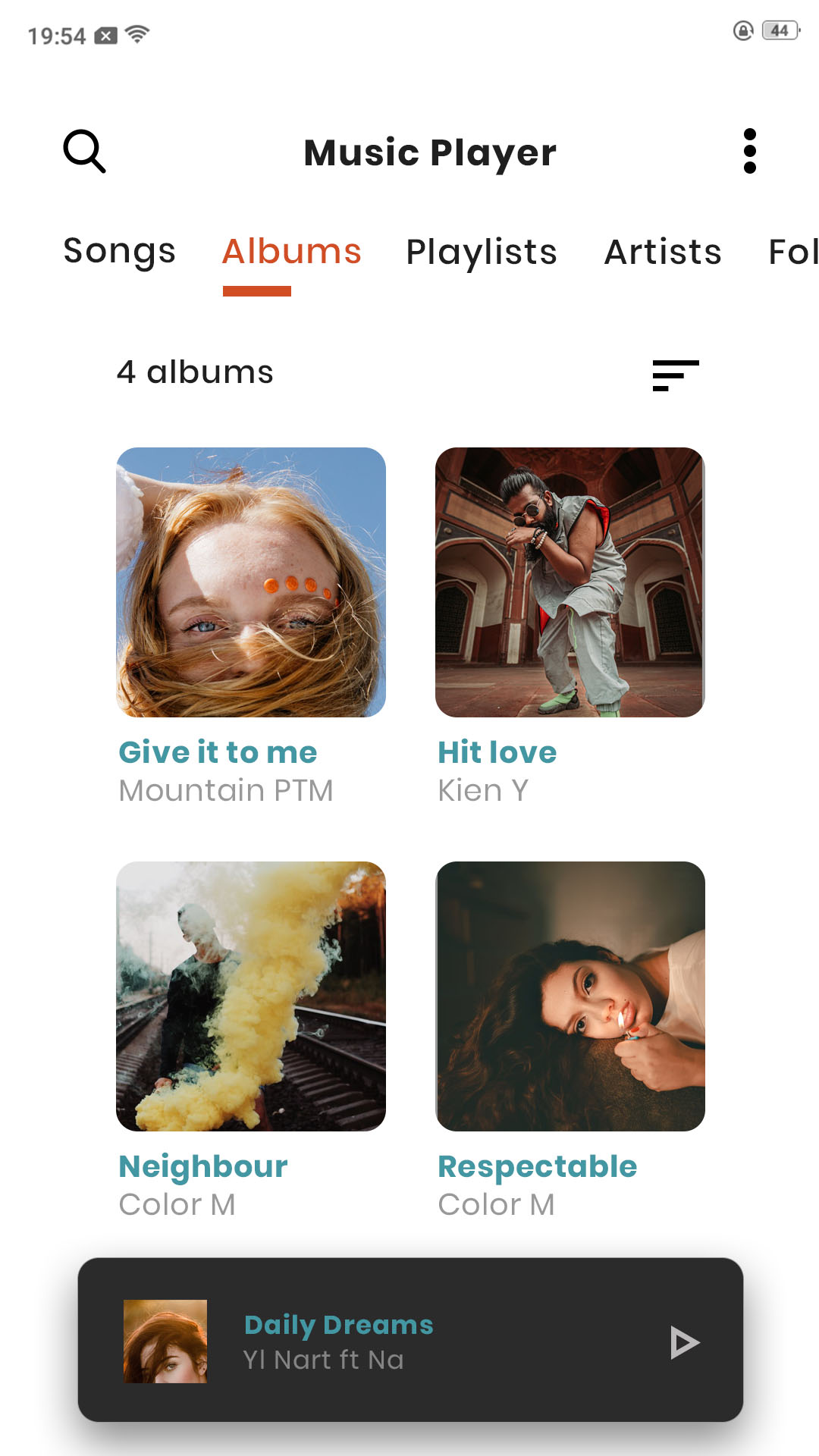Open the Daily Dreams now playing cover

click(x=165, y=1341)
